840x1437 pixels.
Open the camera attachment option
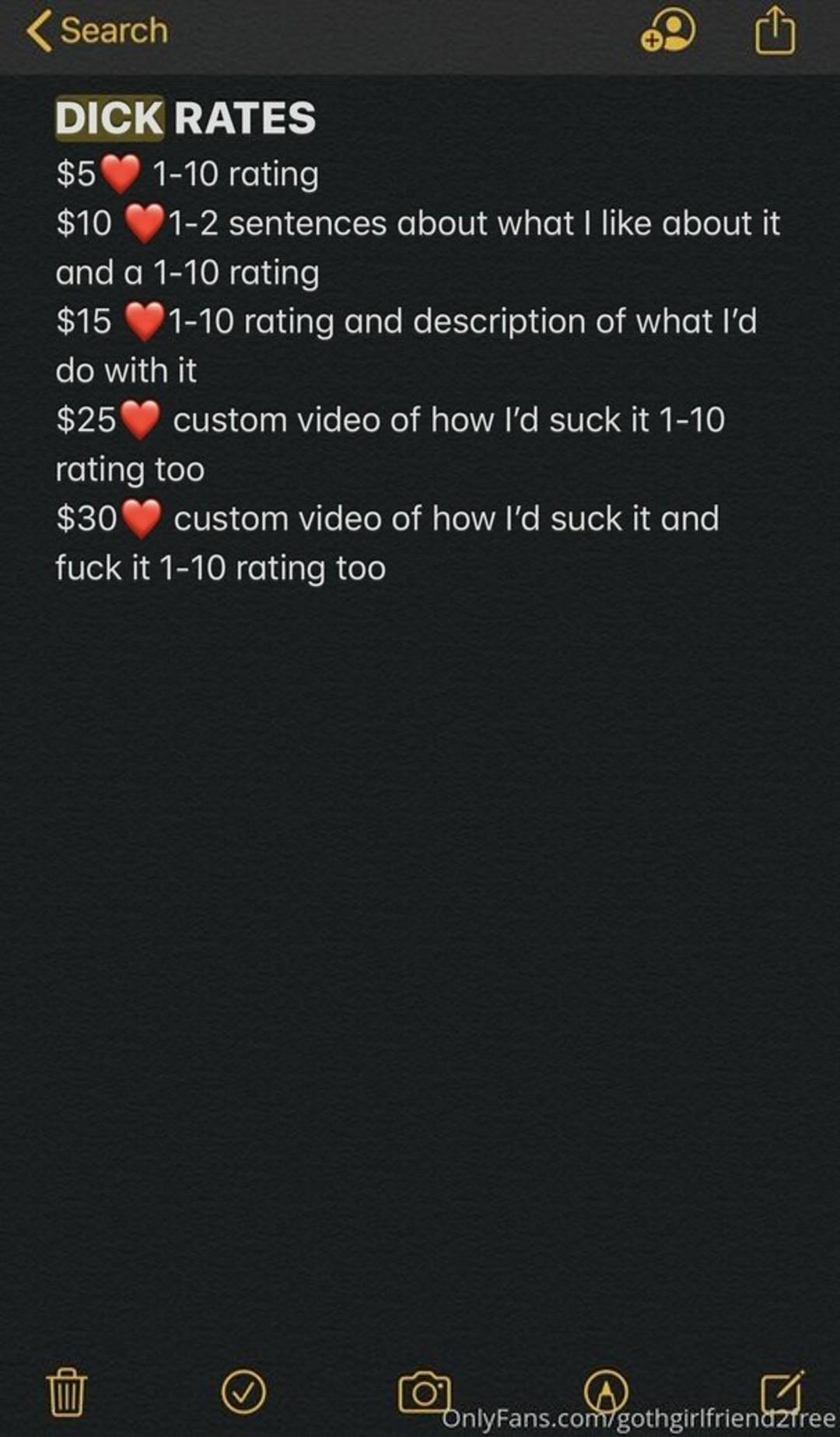pyautogui.click(x=424, y=1392)
